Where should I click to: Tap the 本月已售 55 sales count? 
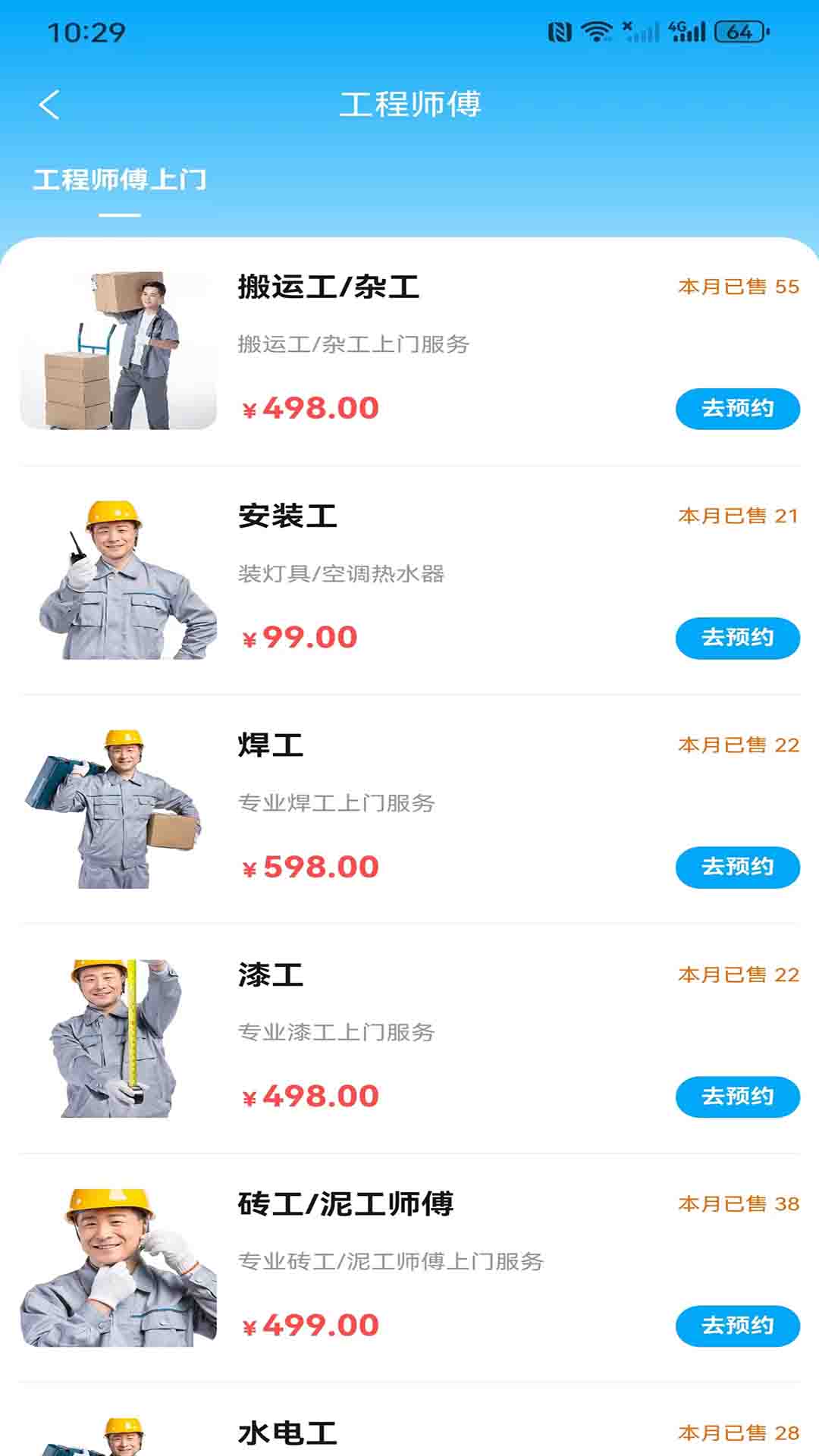pos(737,288)
